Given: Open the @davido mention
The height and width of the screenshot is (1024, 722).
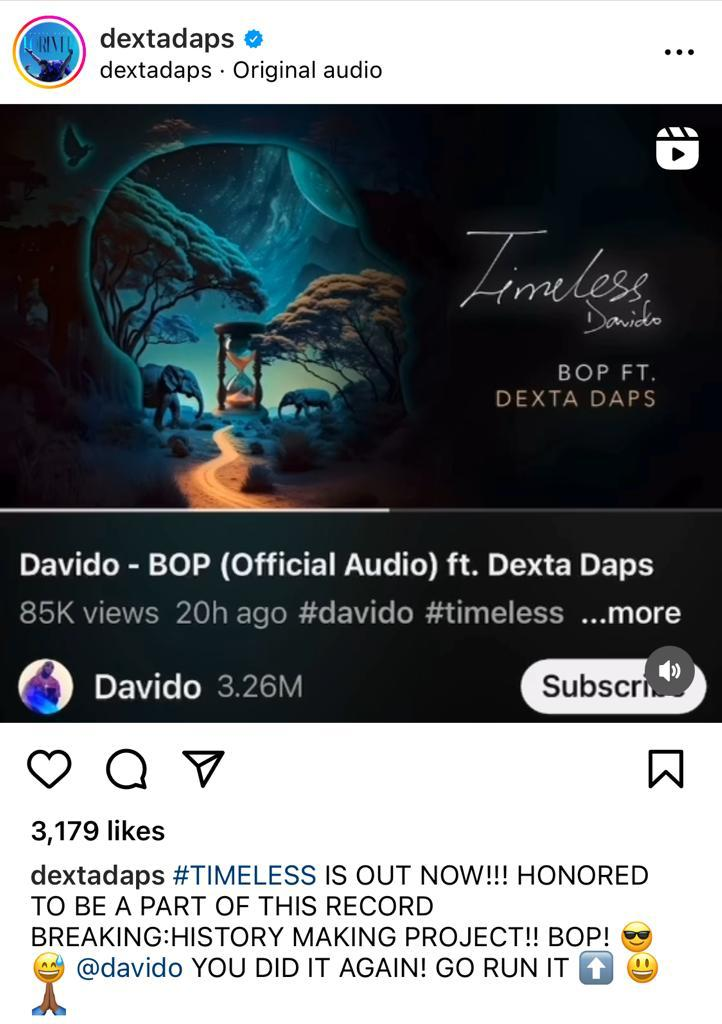Looking at the screenshot, I should coord(129,968).
